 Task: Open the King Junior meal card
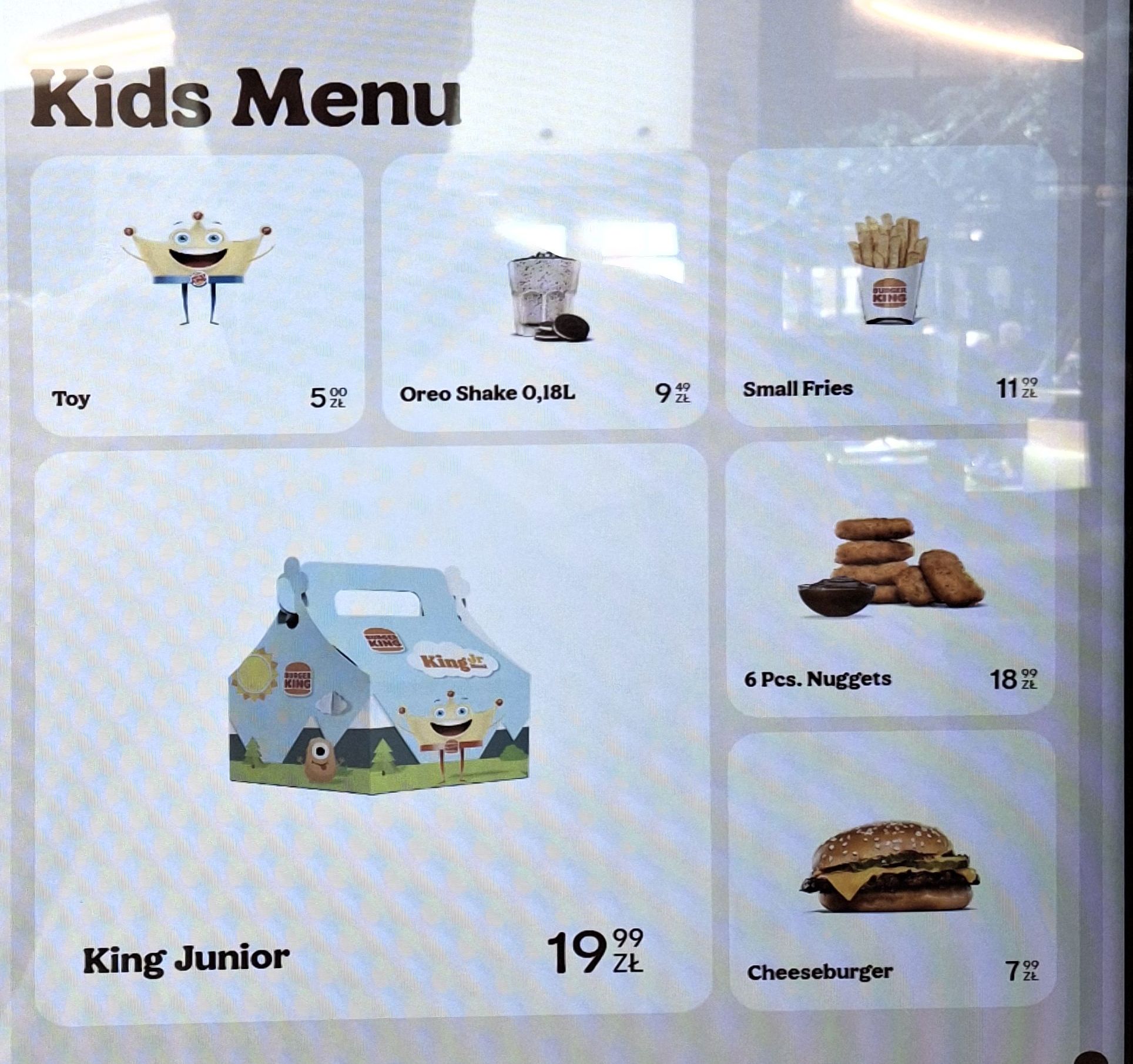coord(371,733)
